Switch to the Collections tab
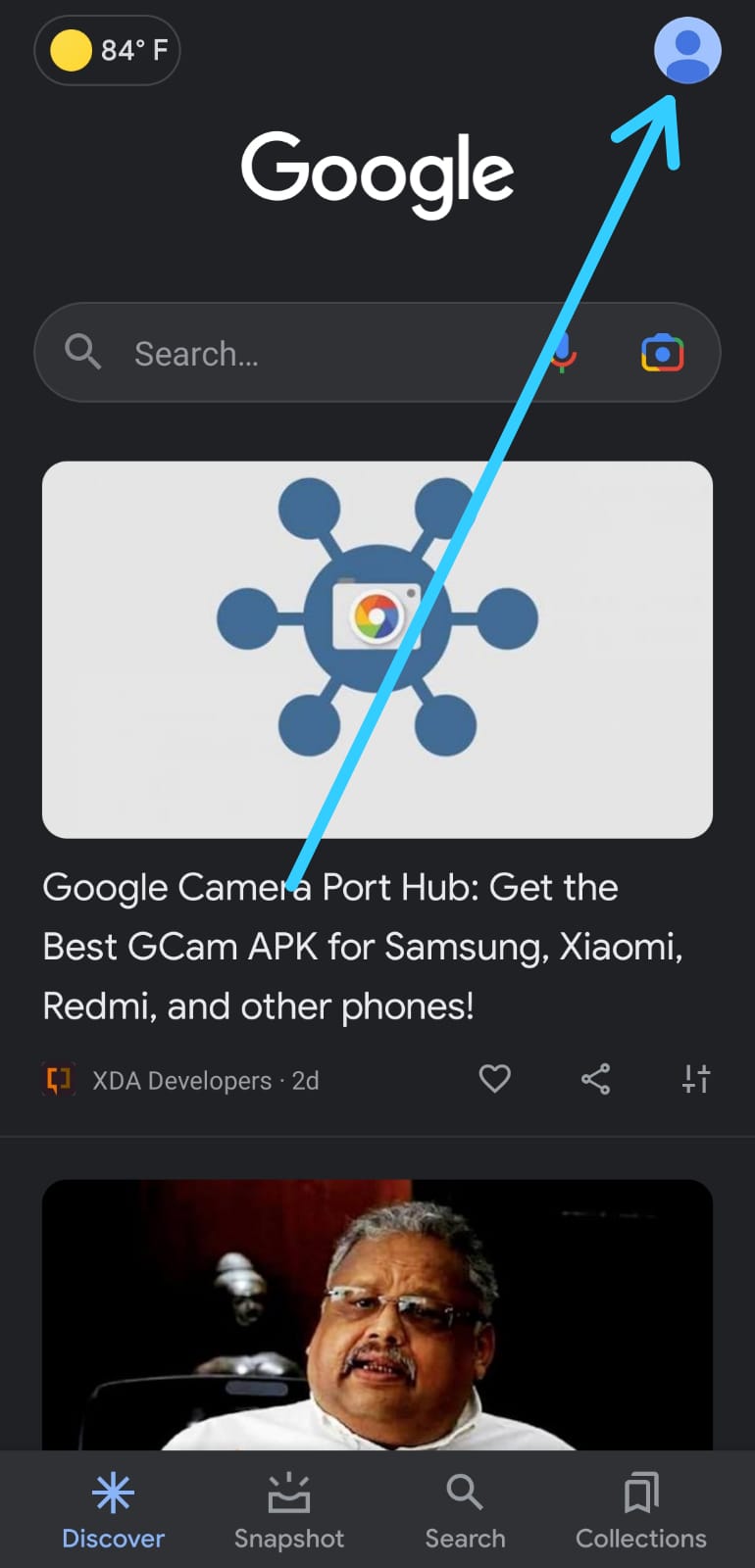Screen dimensions: 755x1568 point(641,1510)
